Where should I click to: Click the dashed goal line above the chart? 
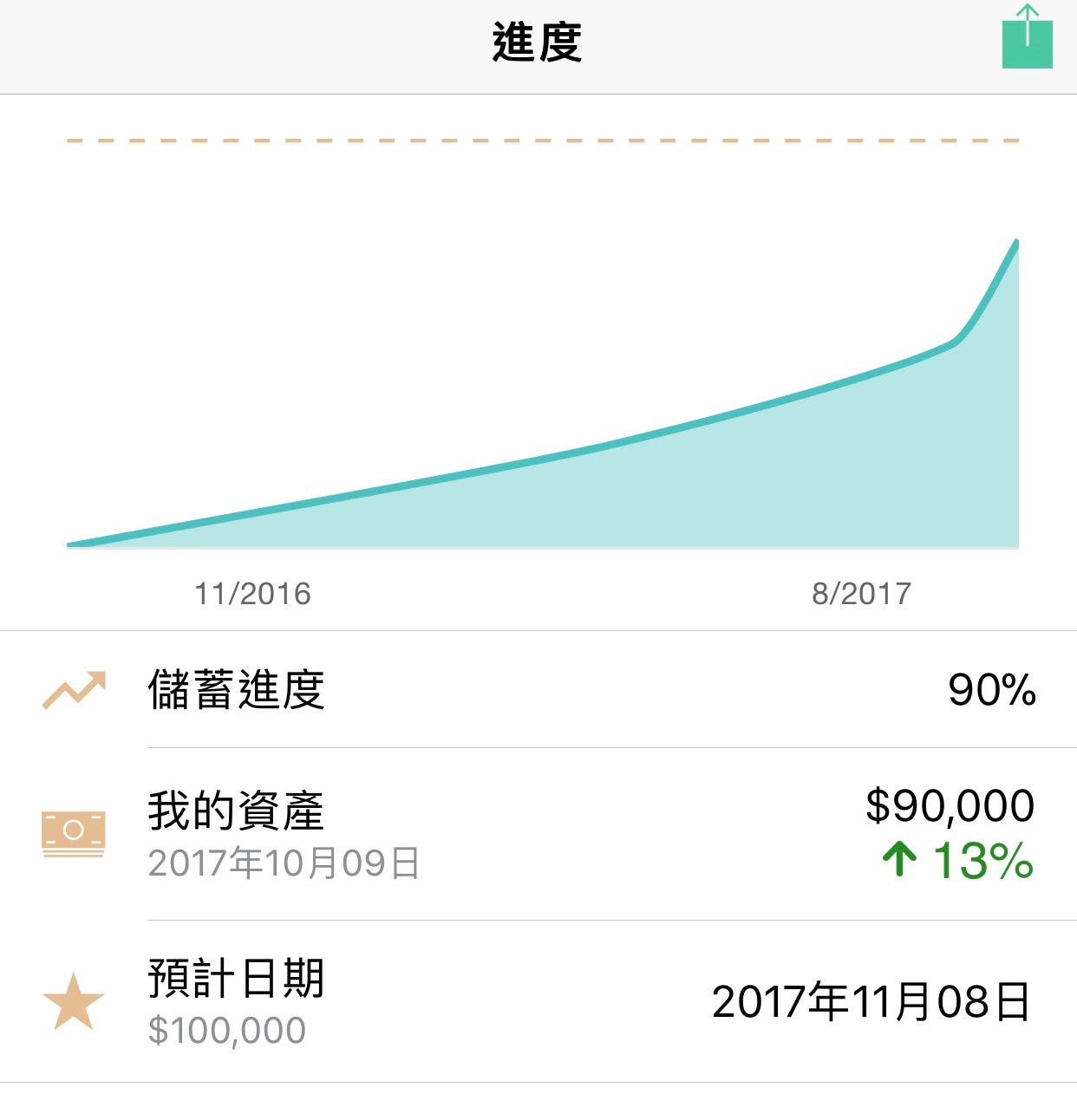pos(538,139)
